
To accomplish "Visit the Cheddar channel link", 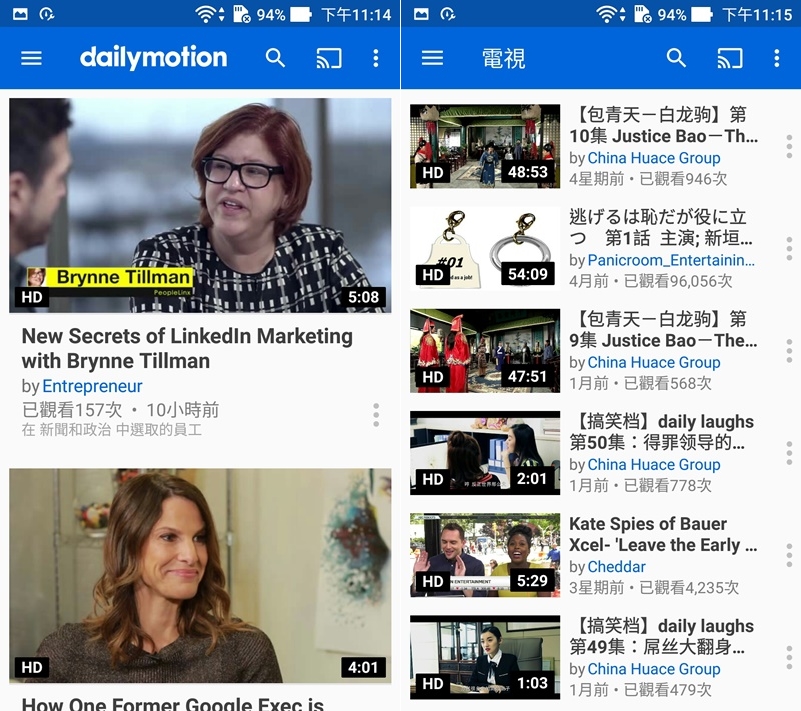I will pos(616,566).
